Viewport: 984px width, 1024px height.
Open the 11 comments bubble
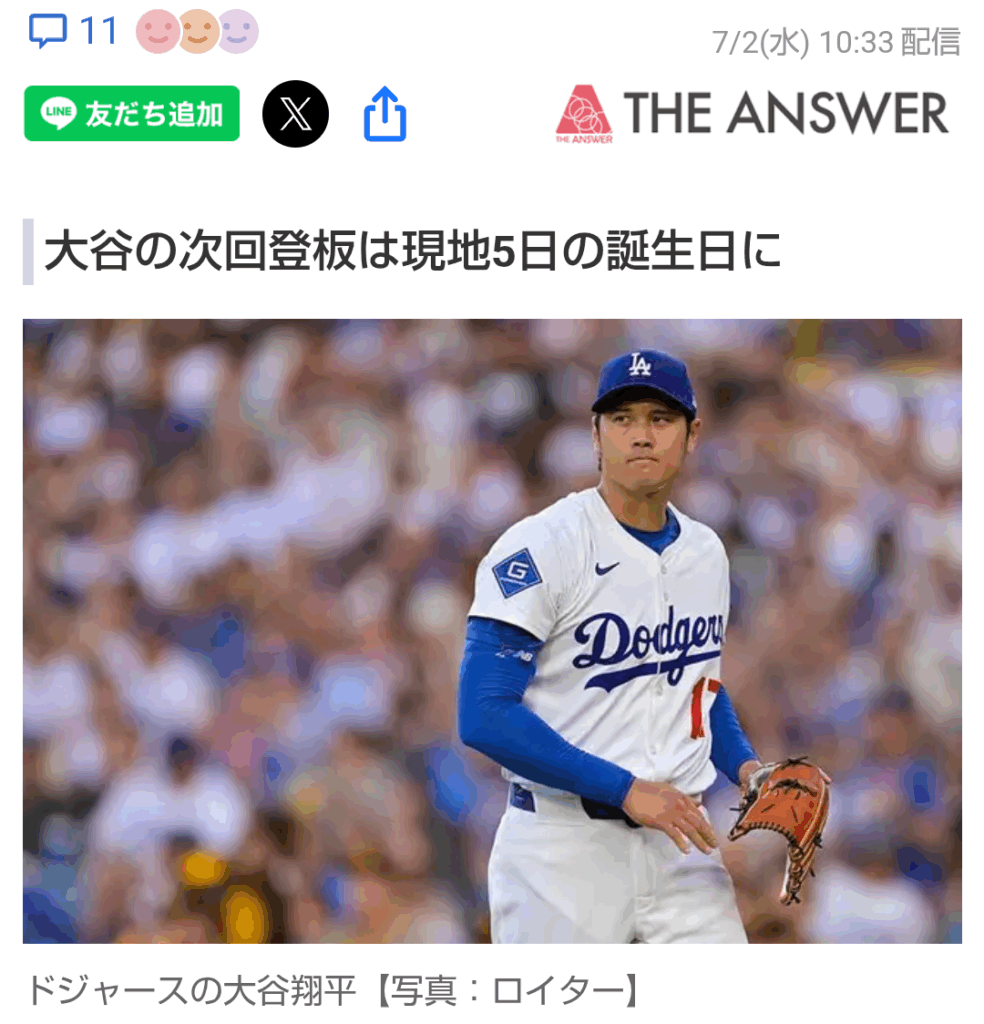pos(72,31)
